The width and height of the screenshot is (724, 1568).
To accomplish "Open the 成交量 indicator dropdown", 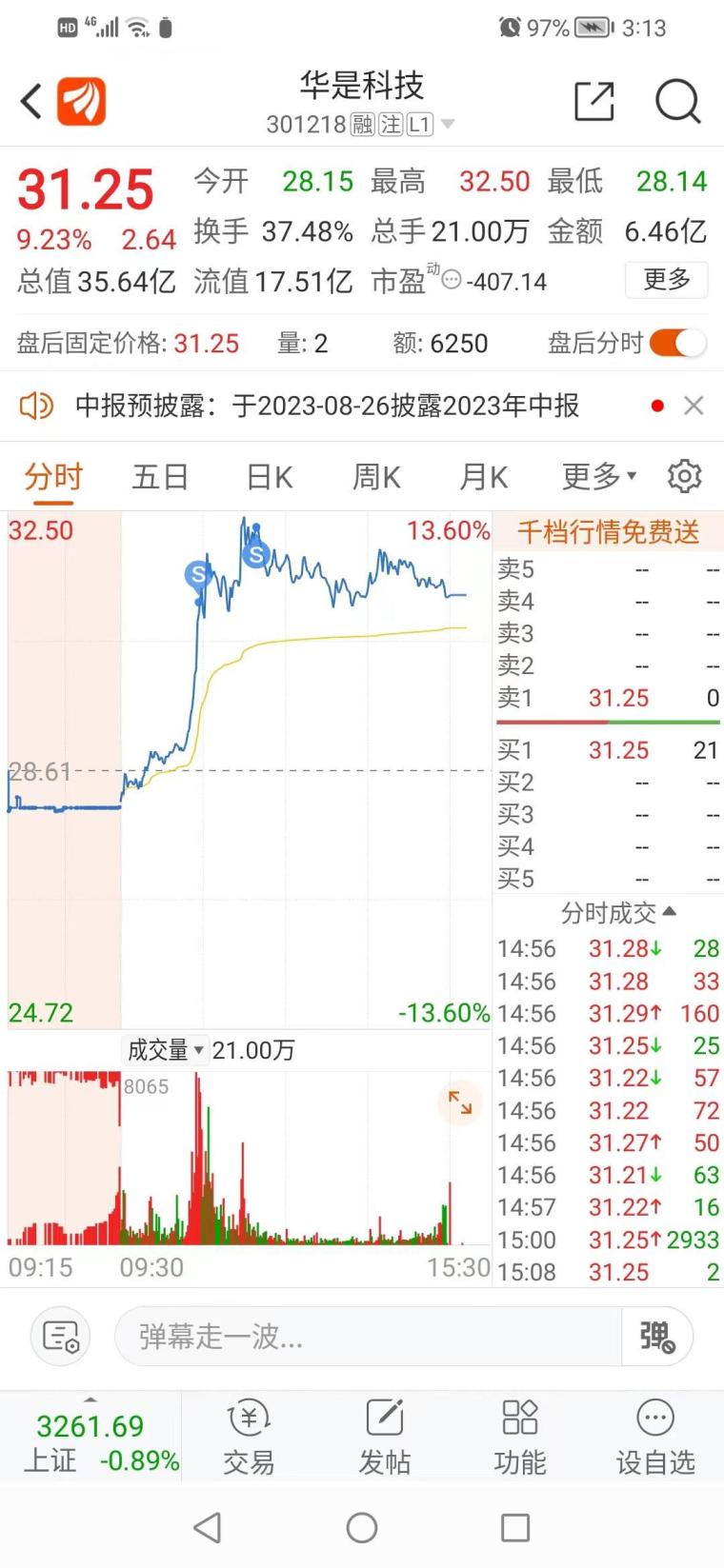I will (166, 1050).
